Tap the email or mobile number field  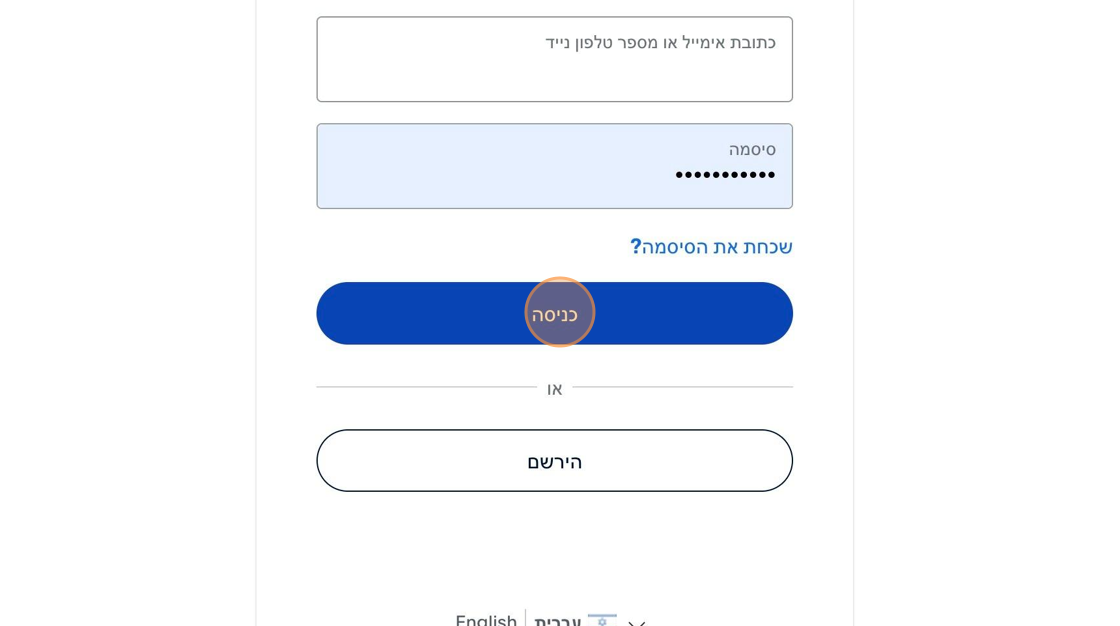pos(554,59)
